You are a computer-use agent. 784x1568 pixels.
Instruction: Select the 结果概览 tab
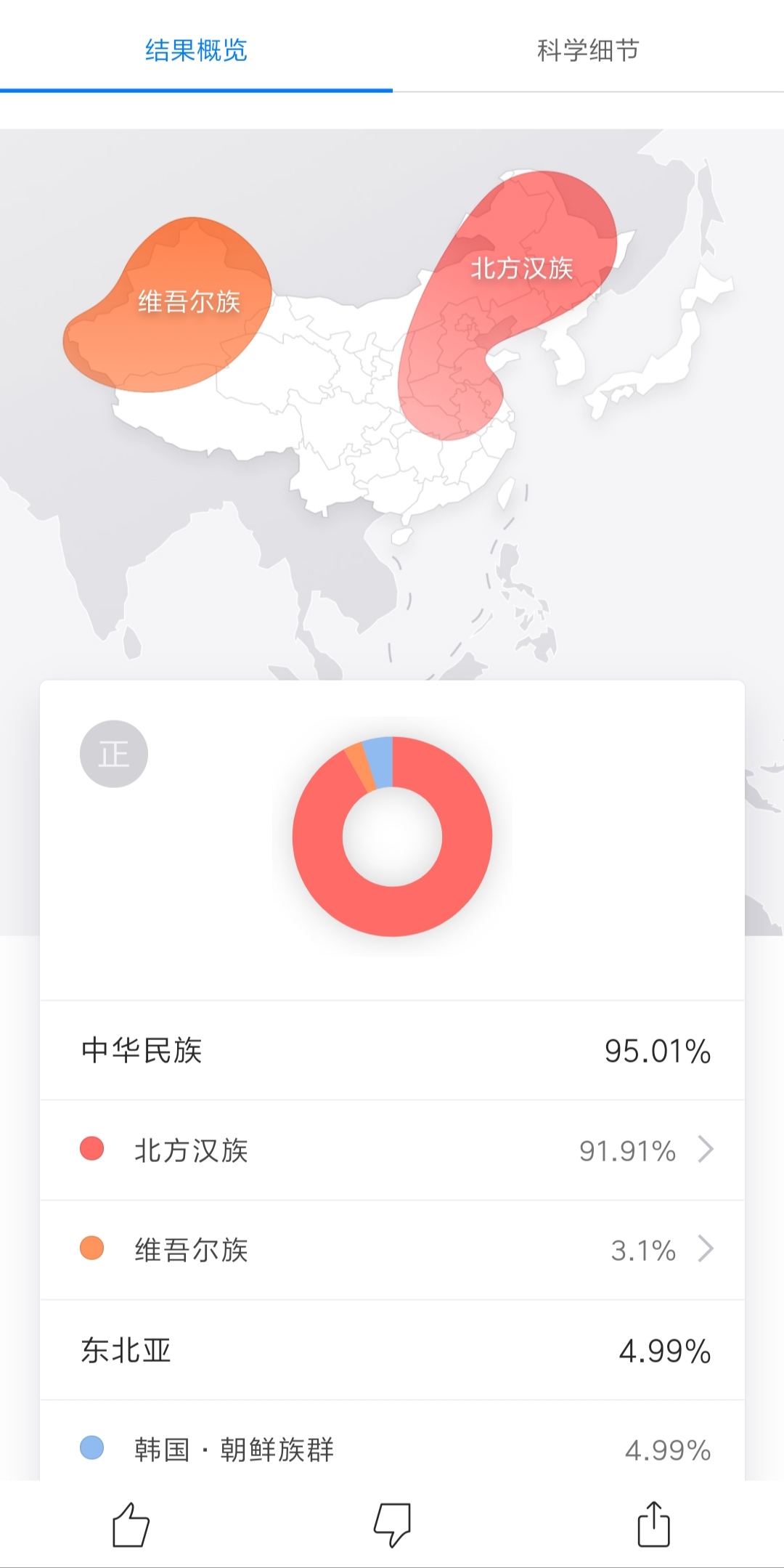196,49
